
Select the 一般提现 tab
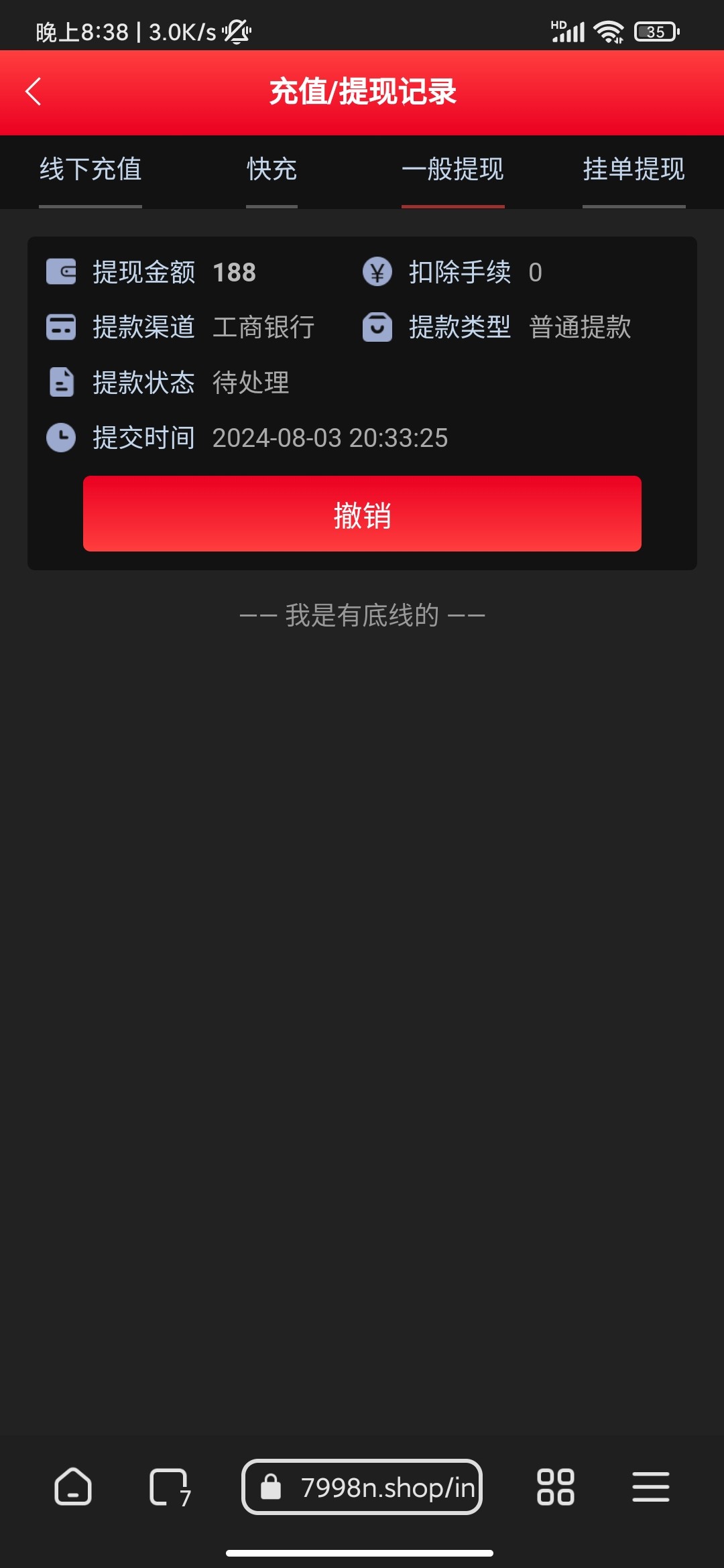pos(452,170)
